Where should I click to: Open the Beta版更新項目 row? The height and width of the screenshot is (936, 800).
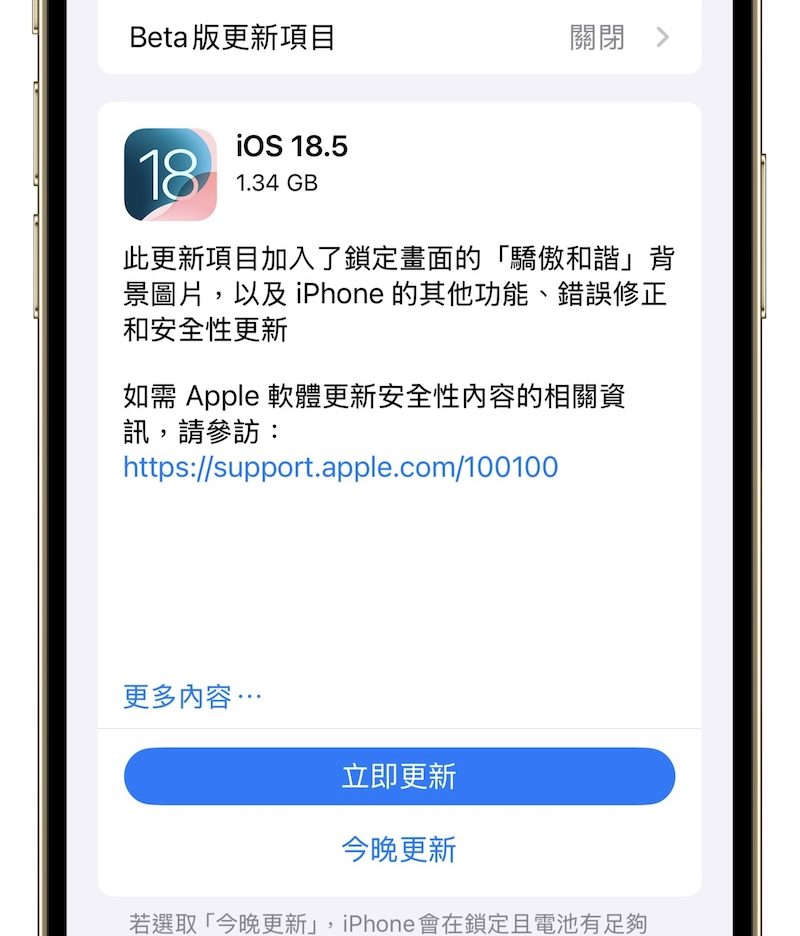click(x=400, y=38)
